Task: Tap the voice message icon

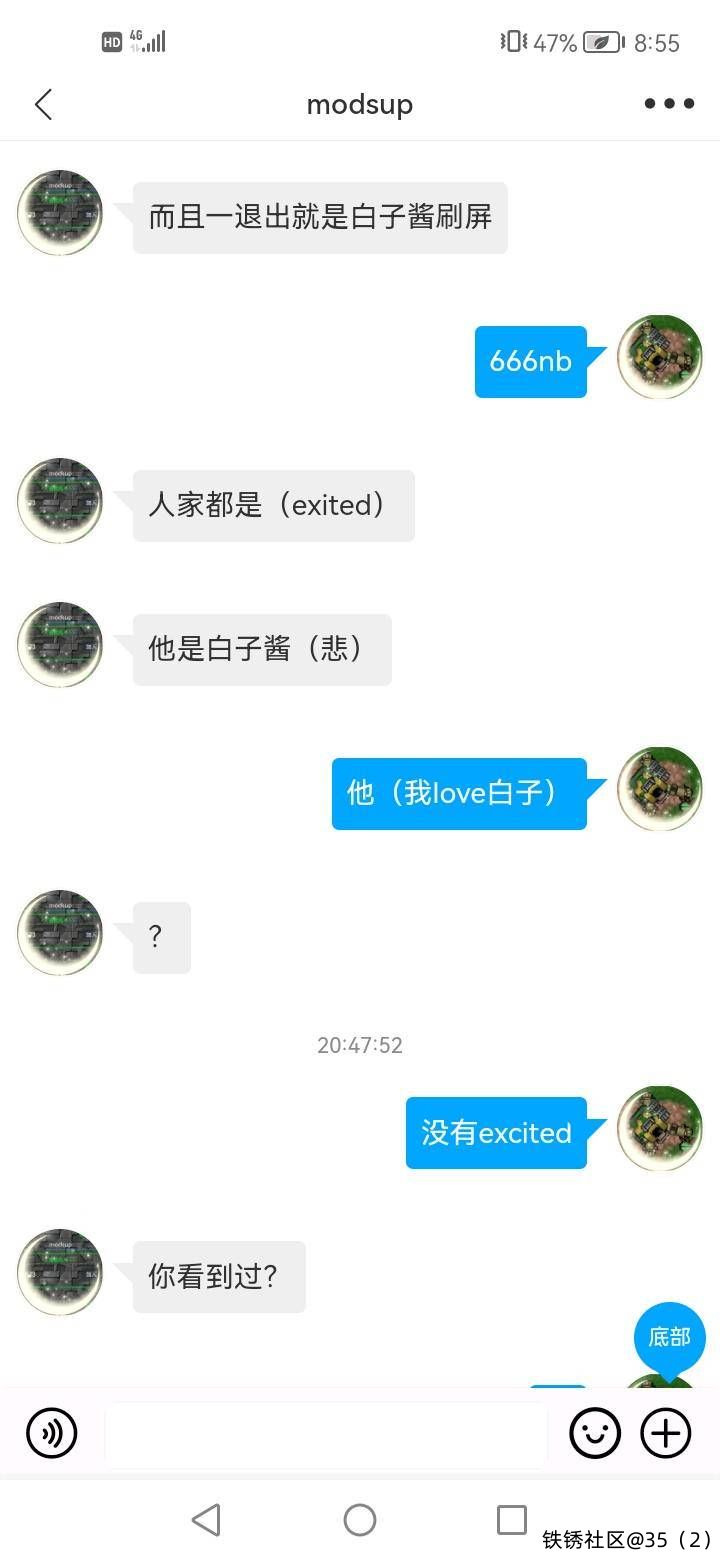Action: (52, 1434)
